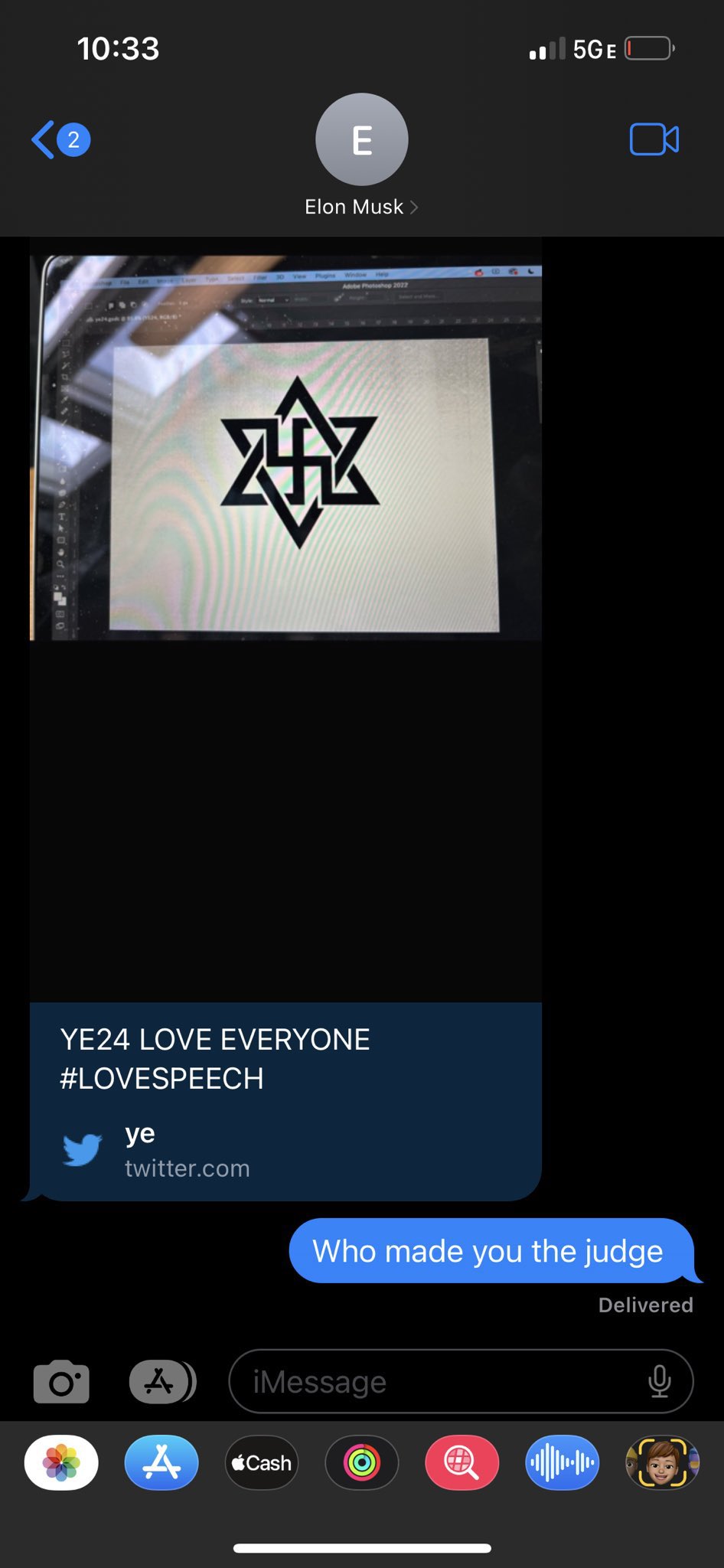Open the camera to attach a photo
724x1568 pixels.
coord(61,1381)
